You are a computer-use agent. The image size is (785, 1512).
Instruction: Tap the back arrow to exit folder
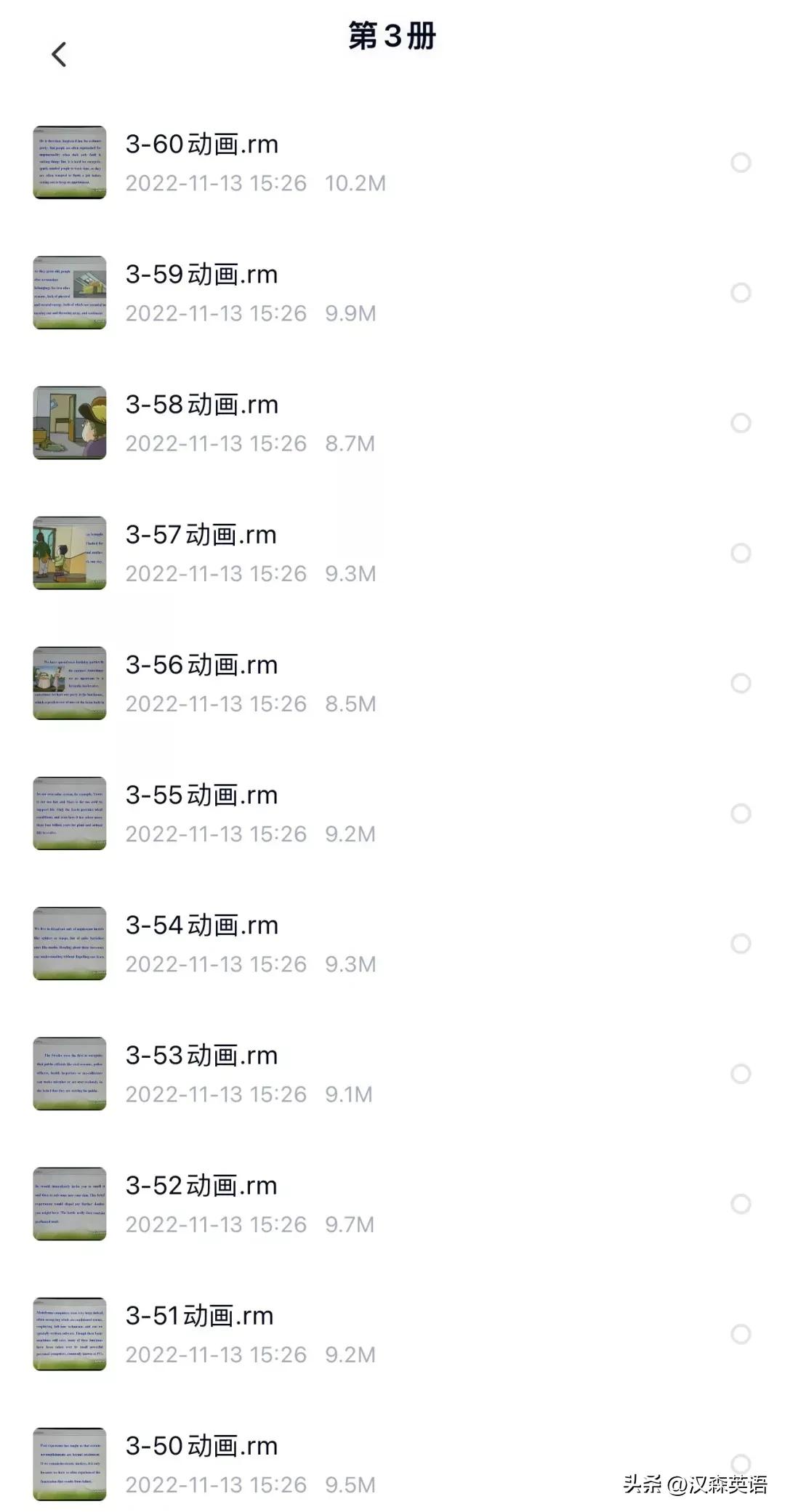58,54
